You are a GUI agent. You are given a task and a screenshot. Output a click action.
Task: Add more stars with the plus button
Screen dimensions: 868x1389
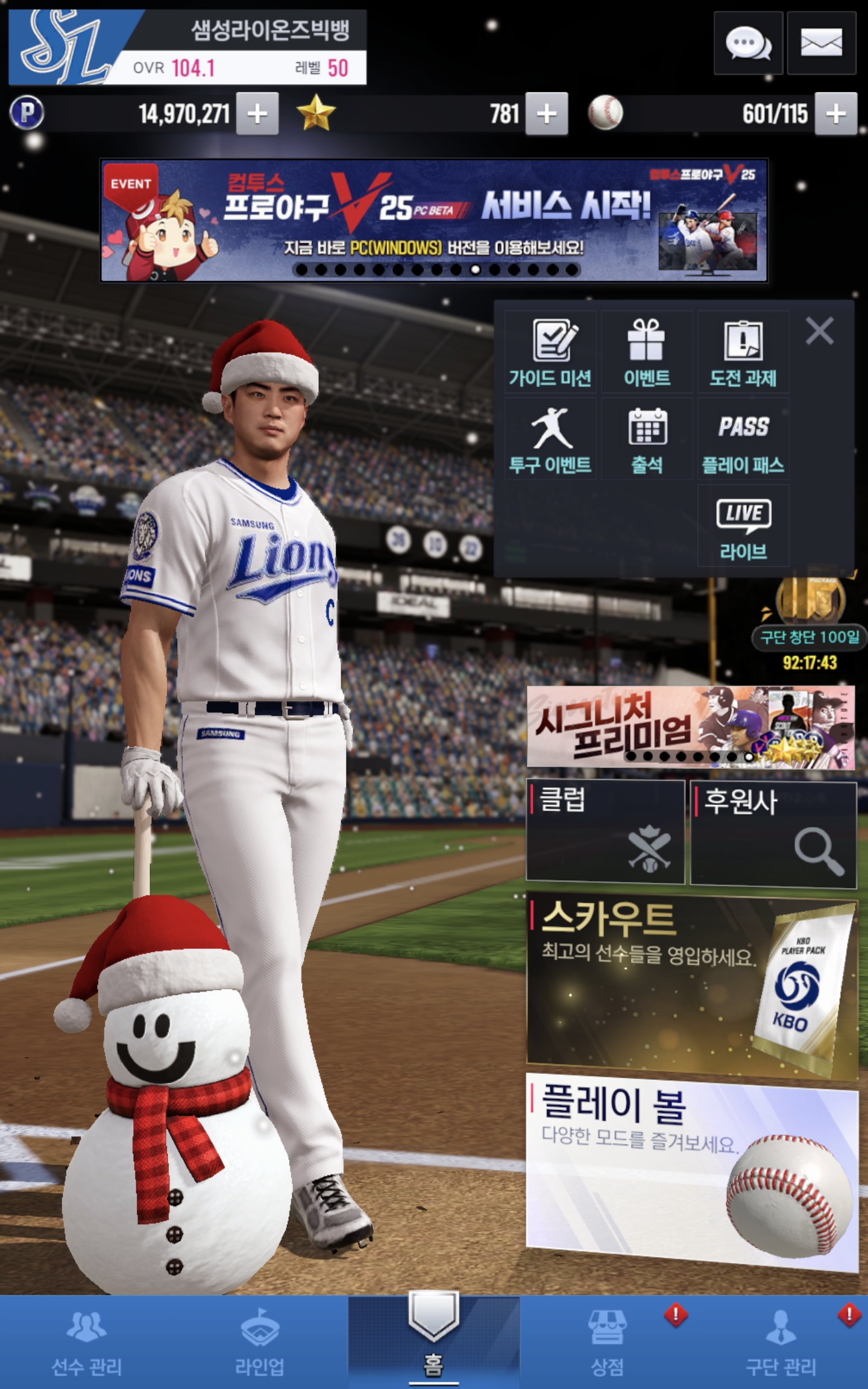coord(546,114)
